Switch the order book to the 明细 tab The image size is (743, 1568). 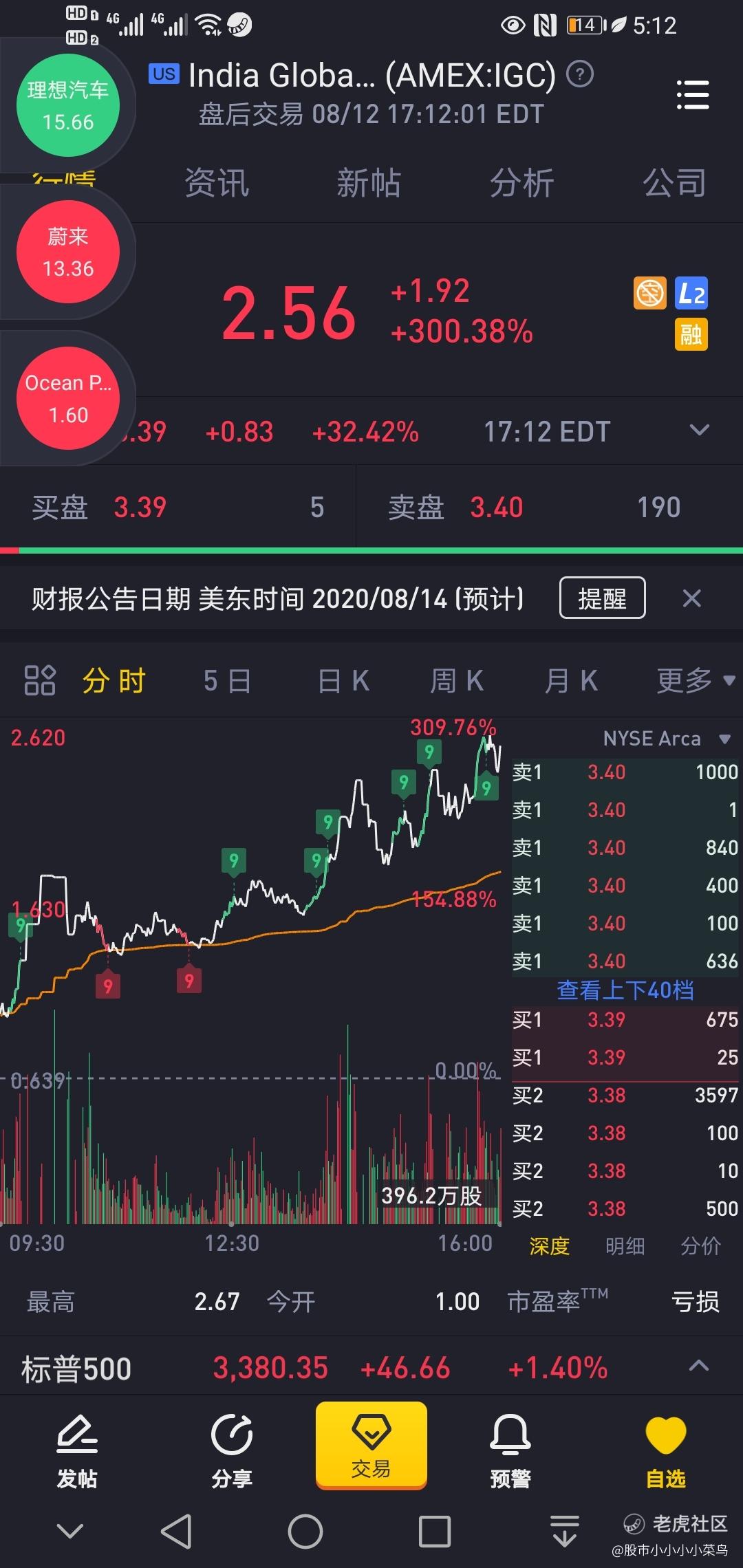(x=625, y=1246)
